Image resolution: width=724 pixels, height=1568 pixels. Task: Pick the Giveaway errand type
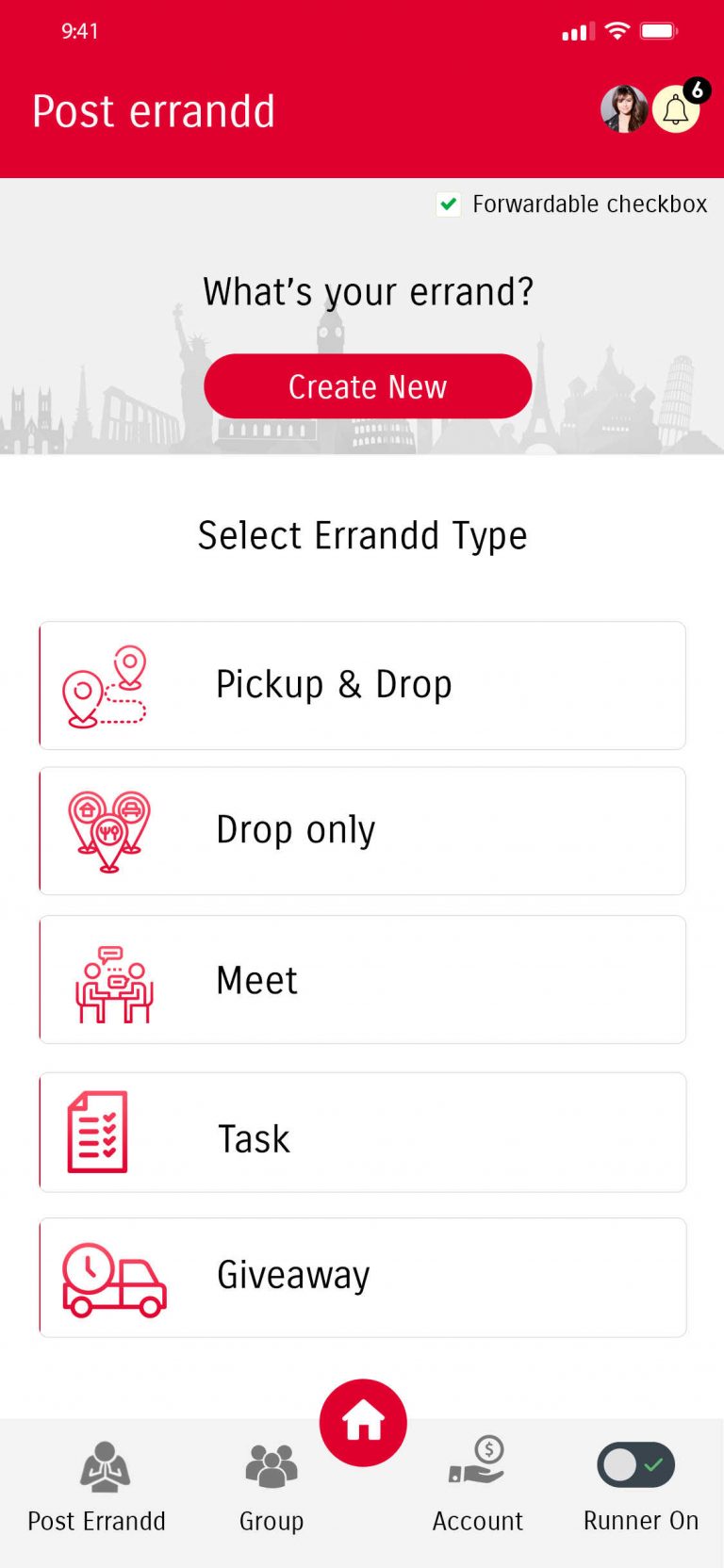coord(362,1278)
